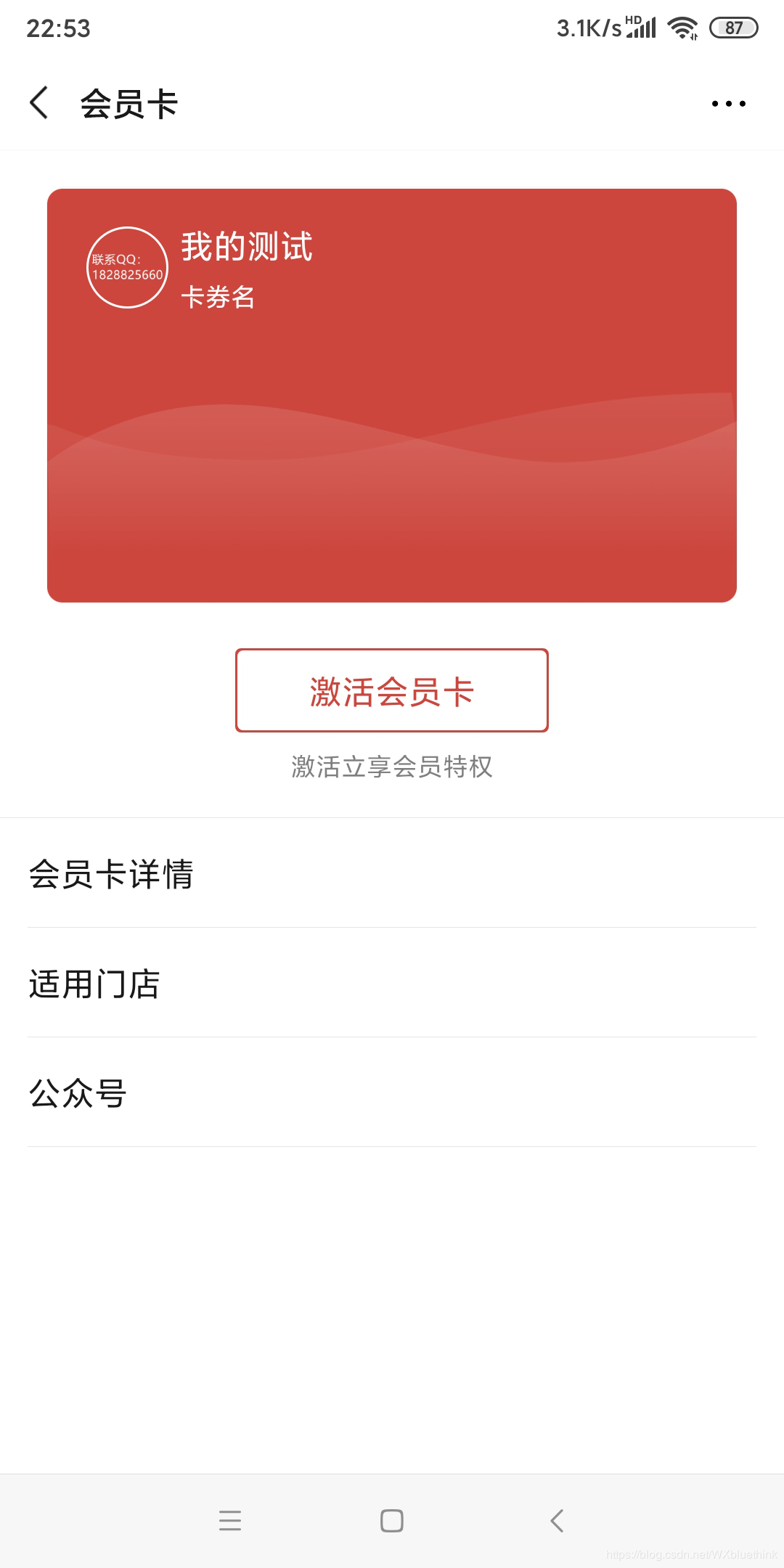Open the red 我的测试 membership card
Image resolution: width=784 pixels, height=1568 pixels.
point(392,396)
